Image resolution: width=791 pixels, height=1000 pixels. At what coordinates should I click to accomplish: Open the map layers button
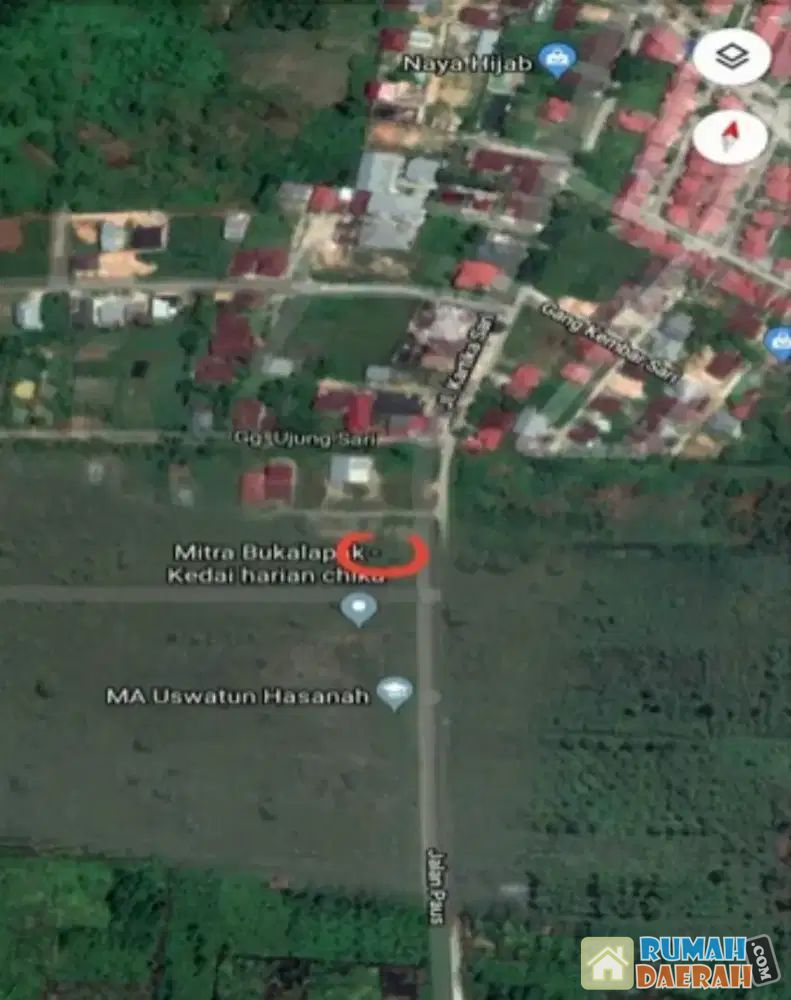[731, 57]
